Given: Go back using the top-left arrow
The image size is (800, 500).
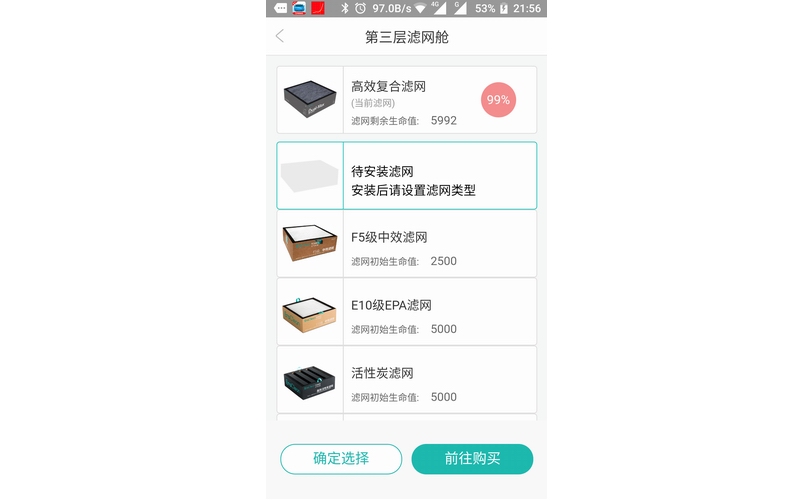Looking at the screenshot, I should click(x=280, y=36).
